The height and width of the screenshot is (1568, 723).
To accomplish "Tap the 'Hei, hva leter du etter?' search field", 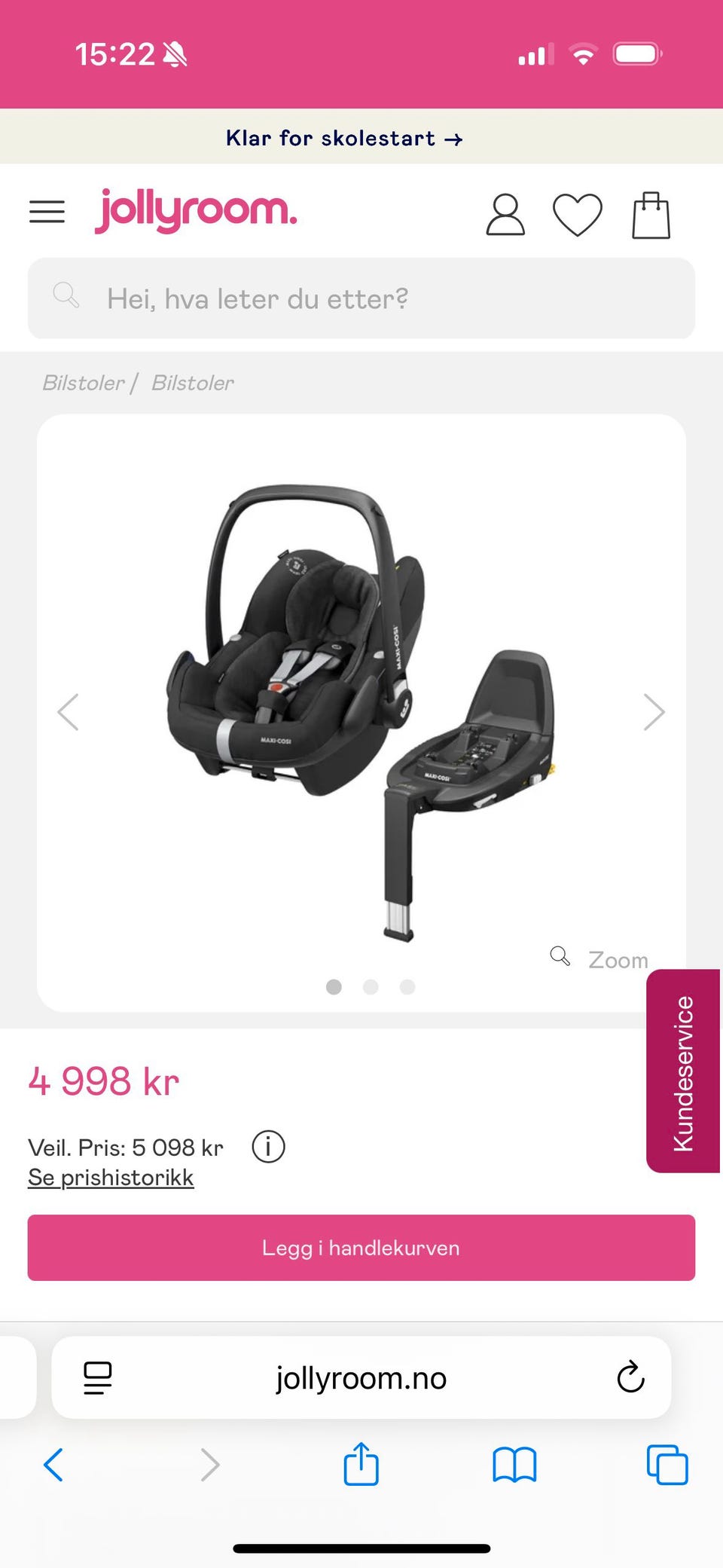I will 361,298.
